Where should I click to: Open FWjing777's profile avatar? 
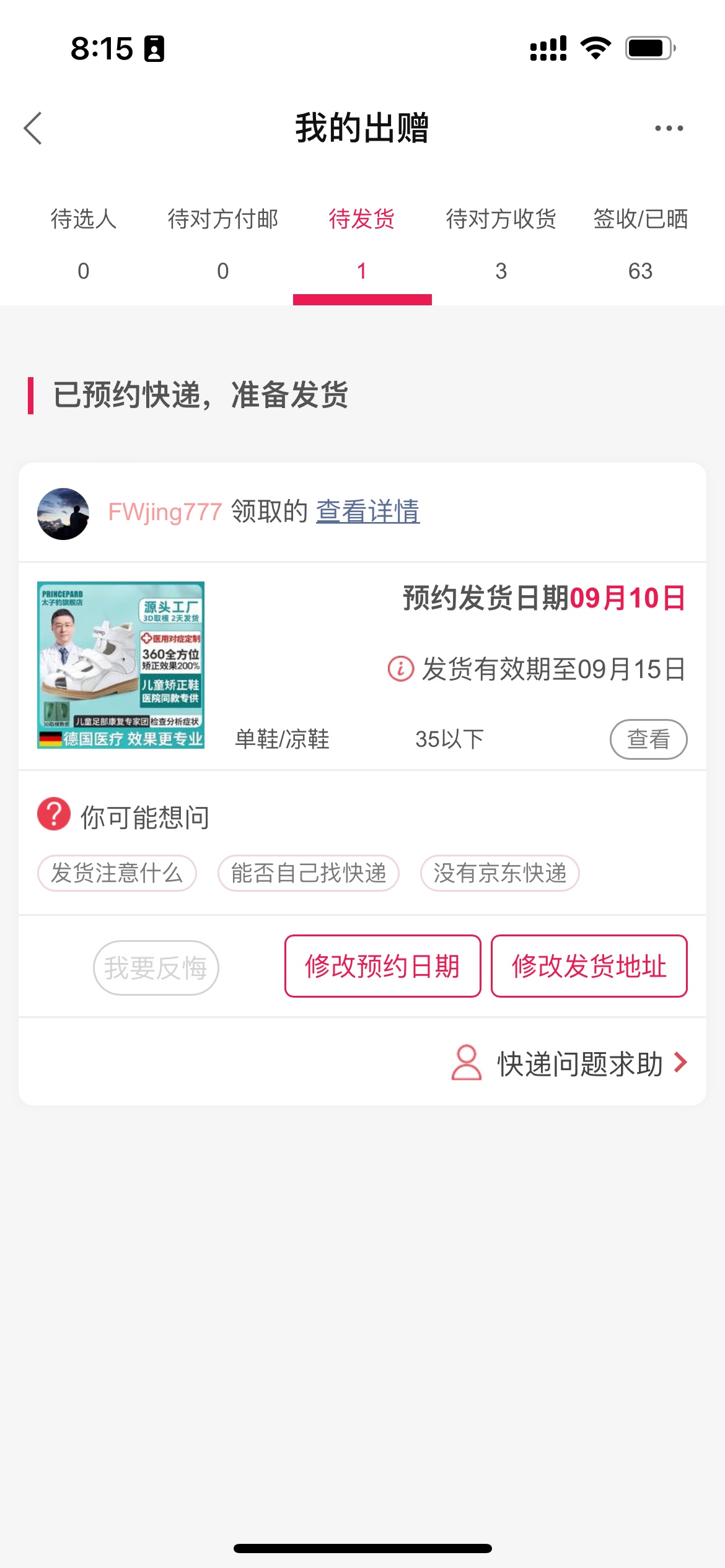tap(63, 513)
